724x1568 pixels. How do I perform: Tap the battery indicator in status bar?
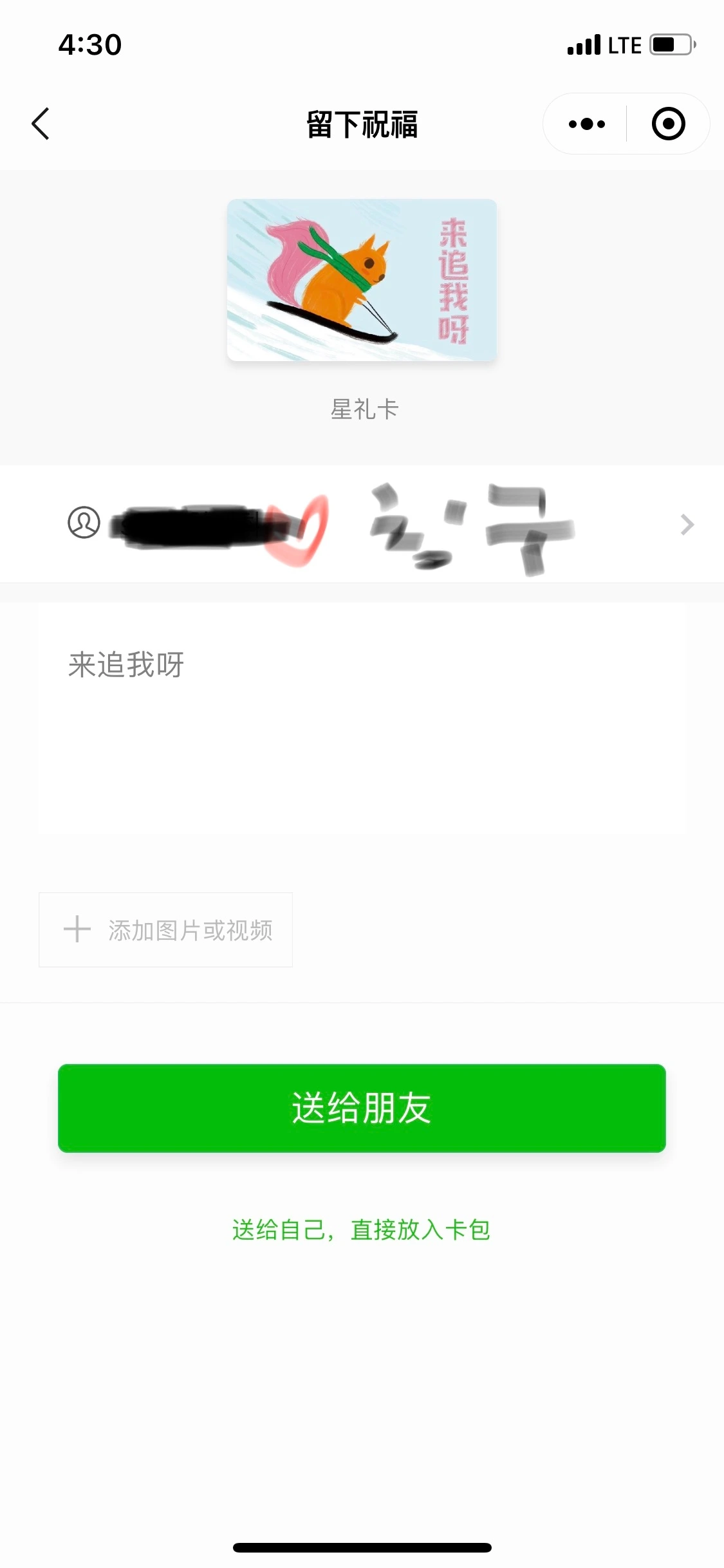(x=671, y=44)
